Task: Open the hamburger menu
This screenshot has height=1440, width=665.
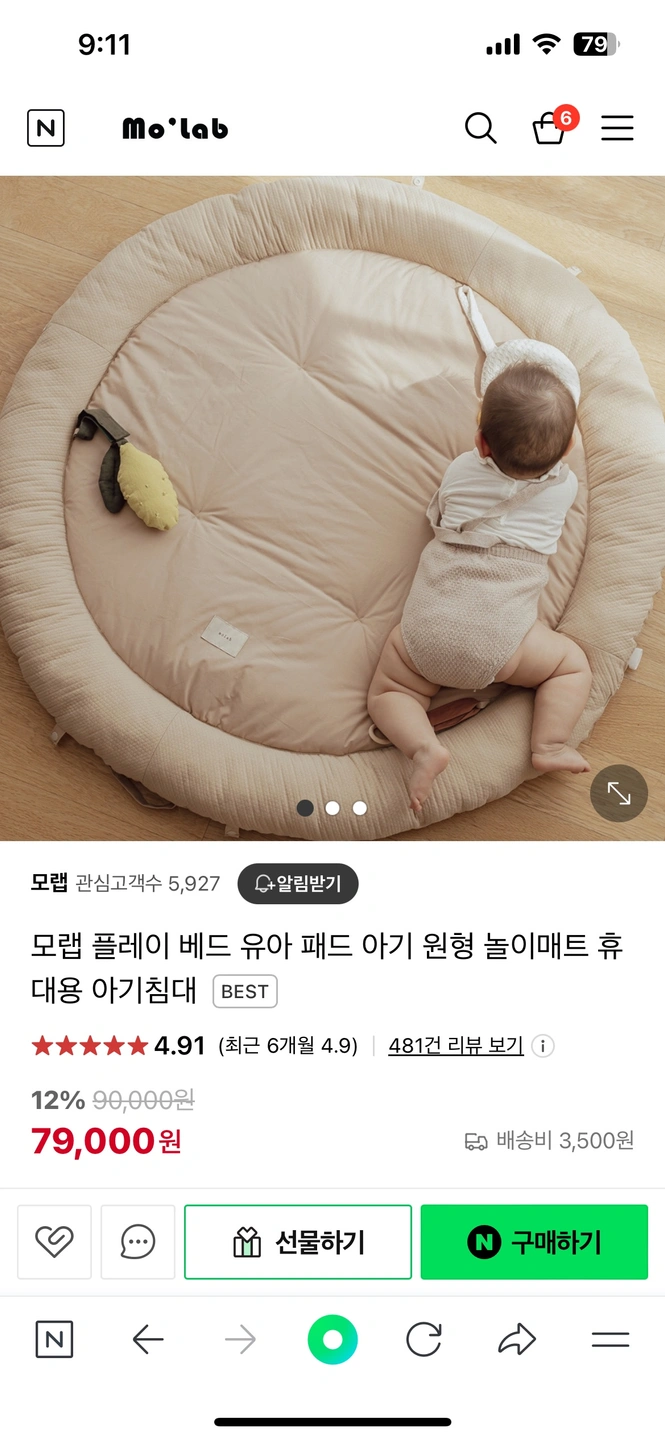Action: [617, 128]
